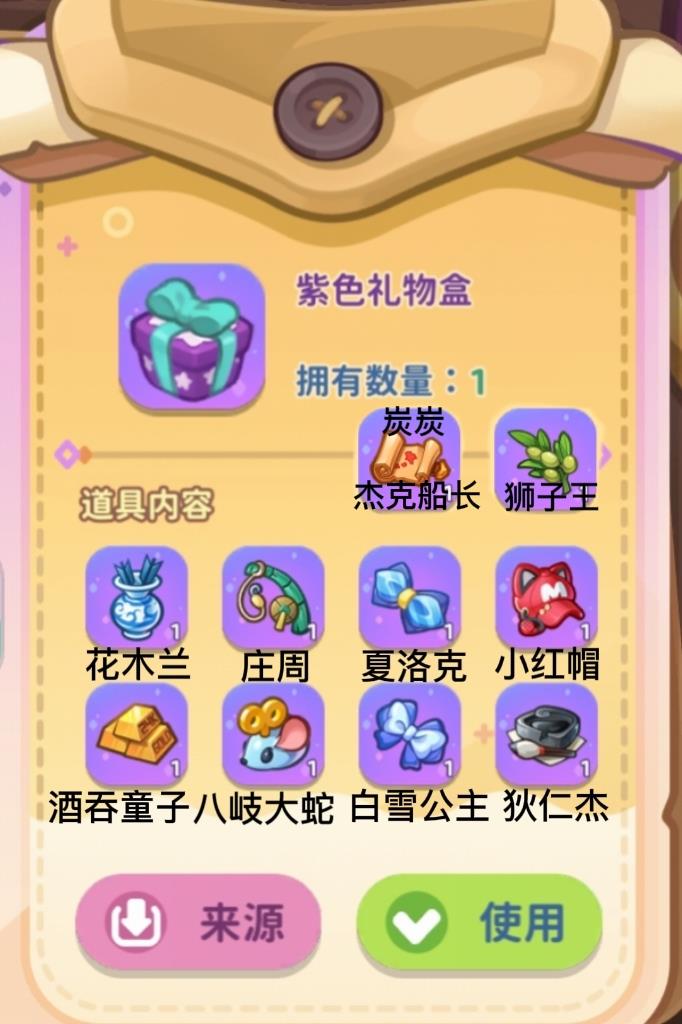Use the purple gift box with 使用
The width and height of the screenshot is (682, 1024).
pos(480,922)
